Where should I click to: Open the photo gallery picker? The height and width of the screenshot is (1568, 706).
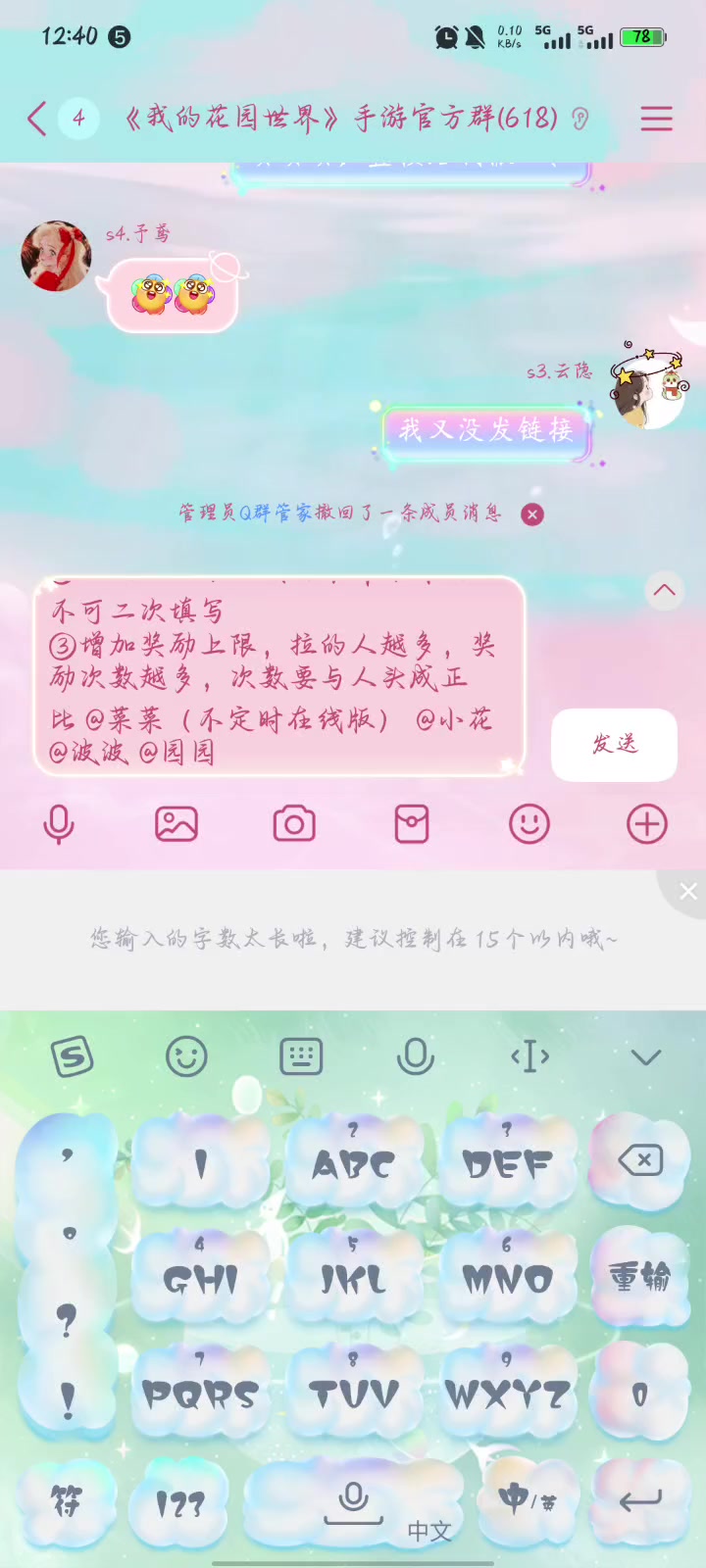(176, 824)
